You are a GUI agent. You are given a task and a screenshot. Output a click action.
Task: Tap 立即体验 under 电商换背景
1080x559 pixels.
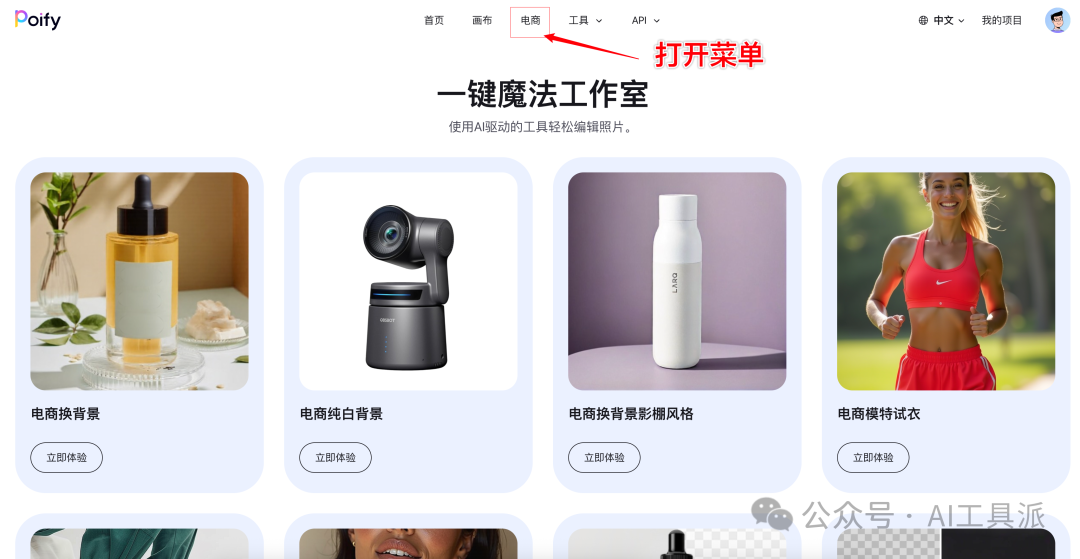tap(66, 457)
